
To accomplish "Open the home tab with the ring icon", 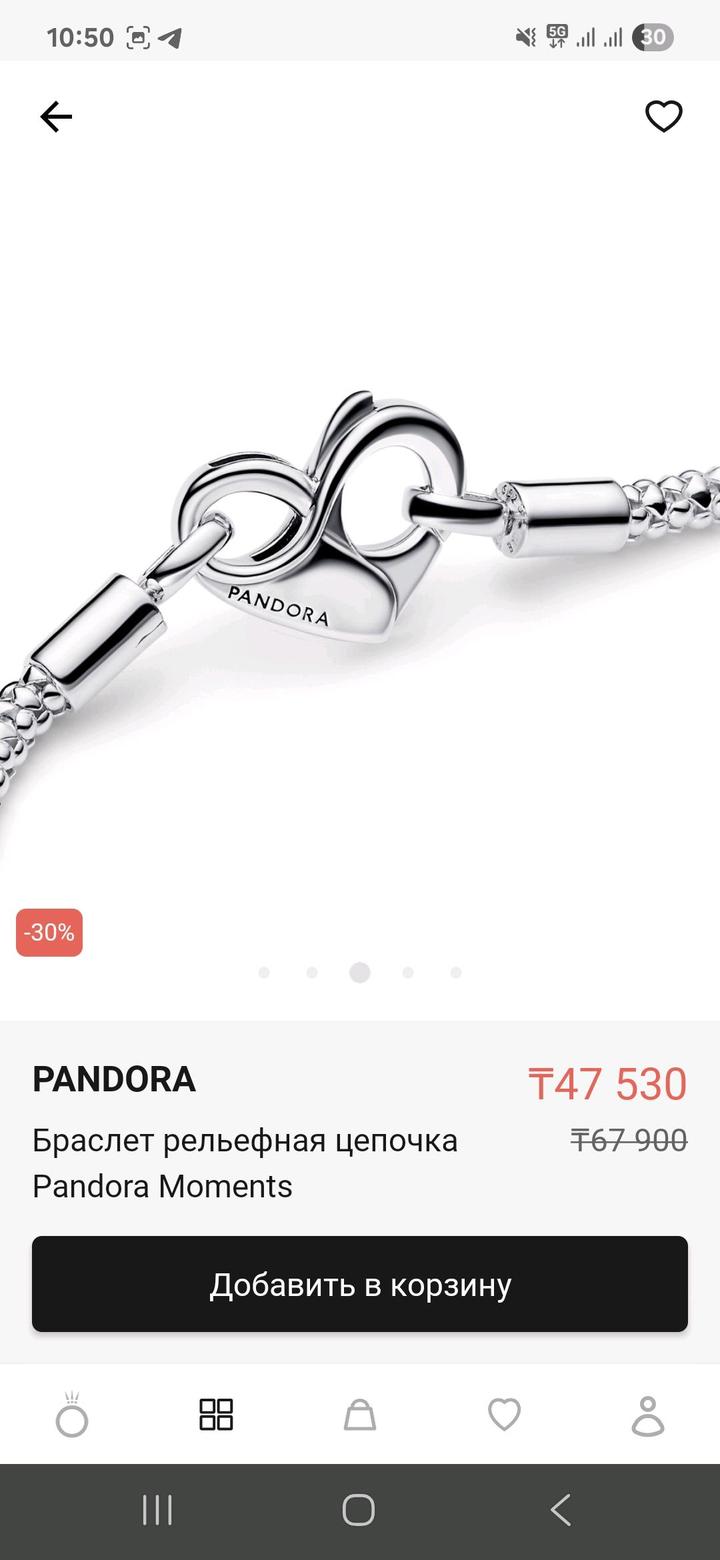I will pos(72,1415).
